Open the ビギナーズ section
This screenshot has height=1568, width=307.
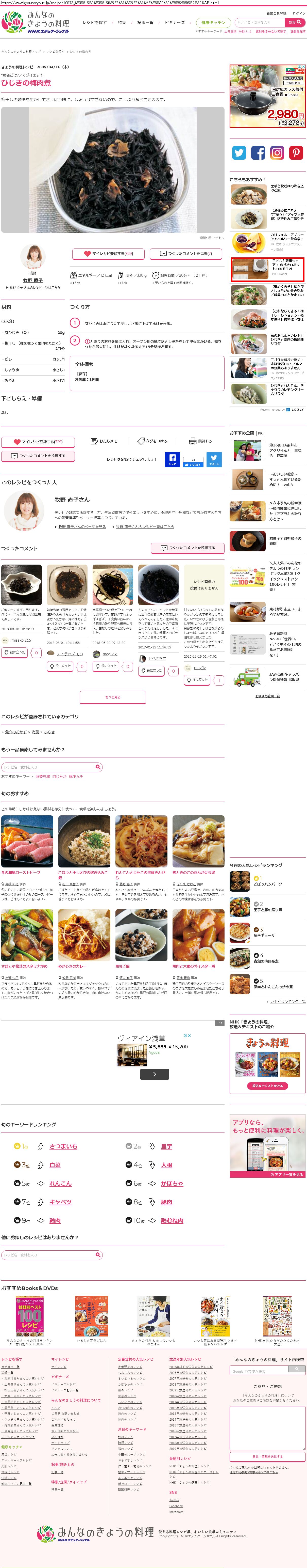[175, 23]
